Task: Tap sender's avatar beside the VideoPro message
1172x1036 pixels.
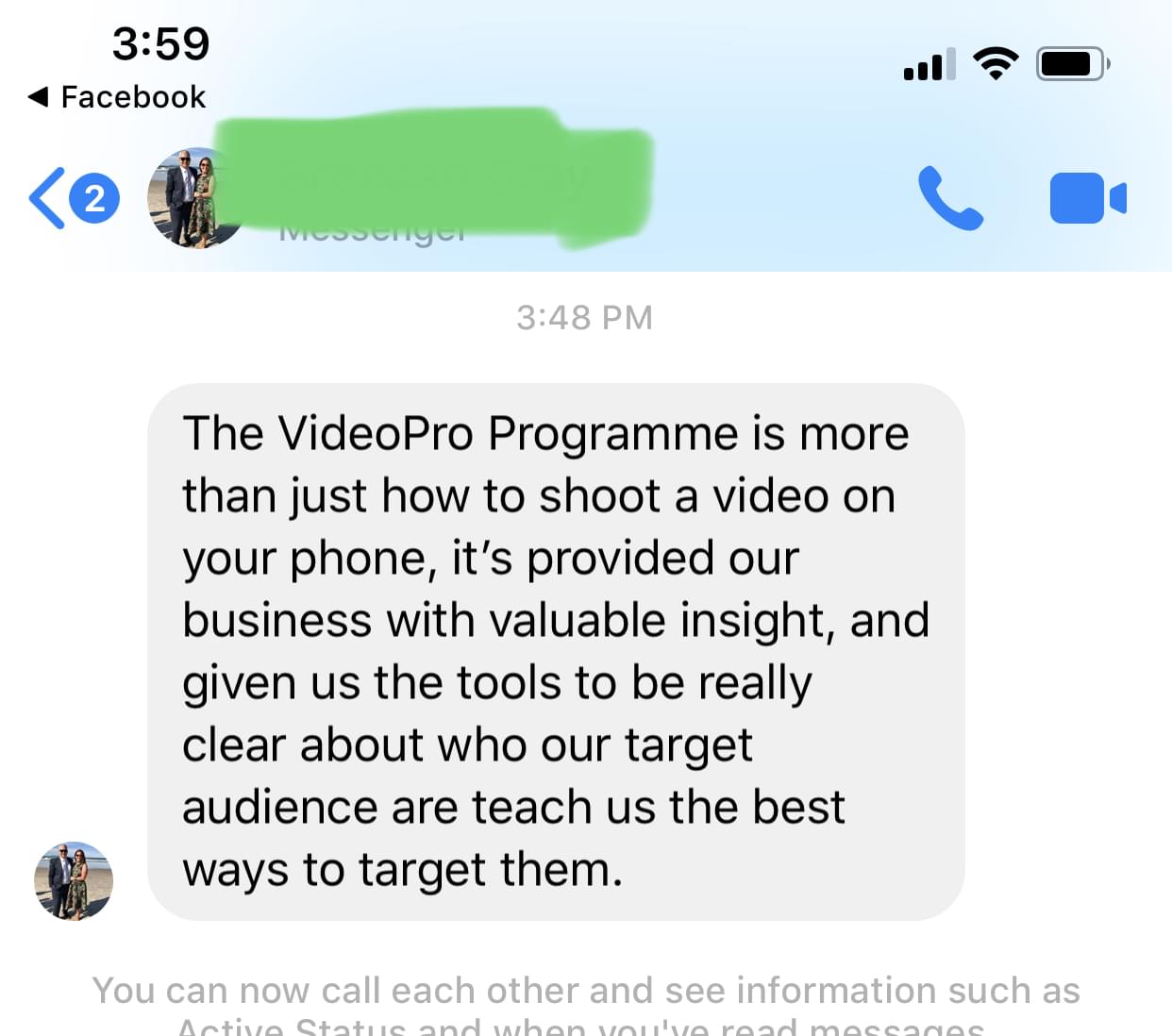Action: [x=74, y=880]
